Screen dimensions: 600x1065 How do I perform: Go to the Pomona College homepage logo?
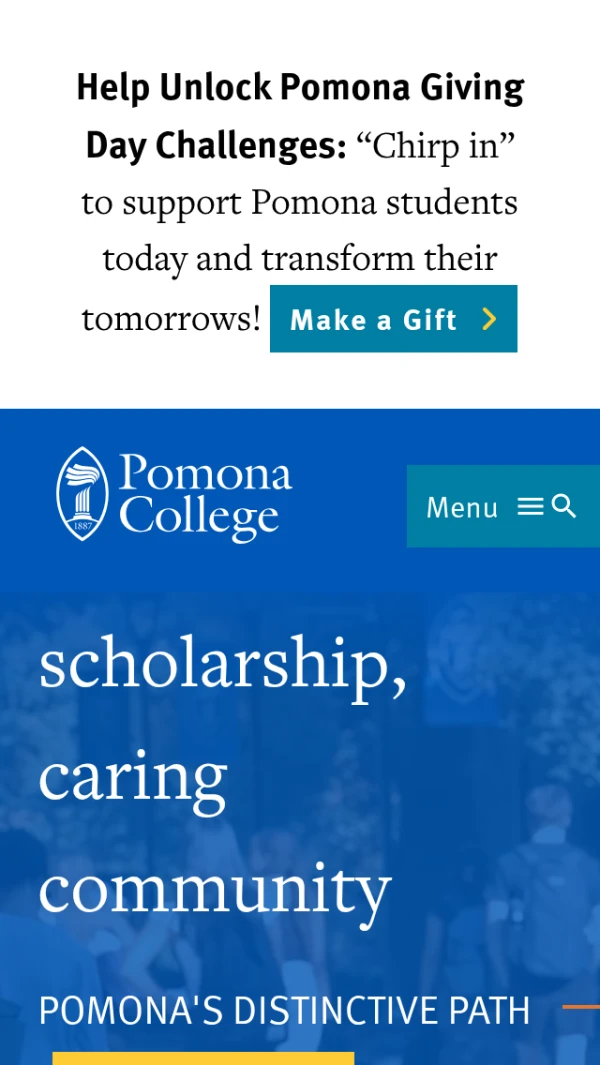(174, 494)
